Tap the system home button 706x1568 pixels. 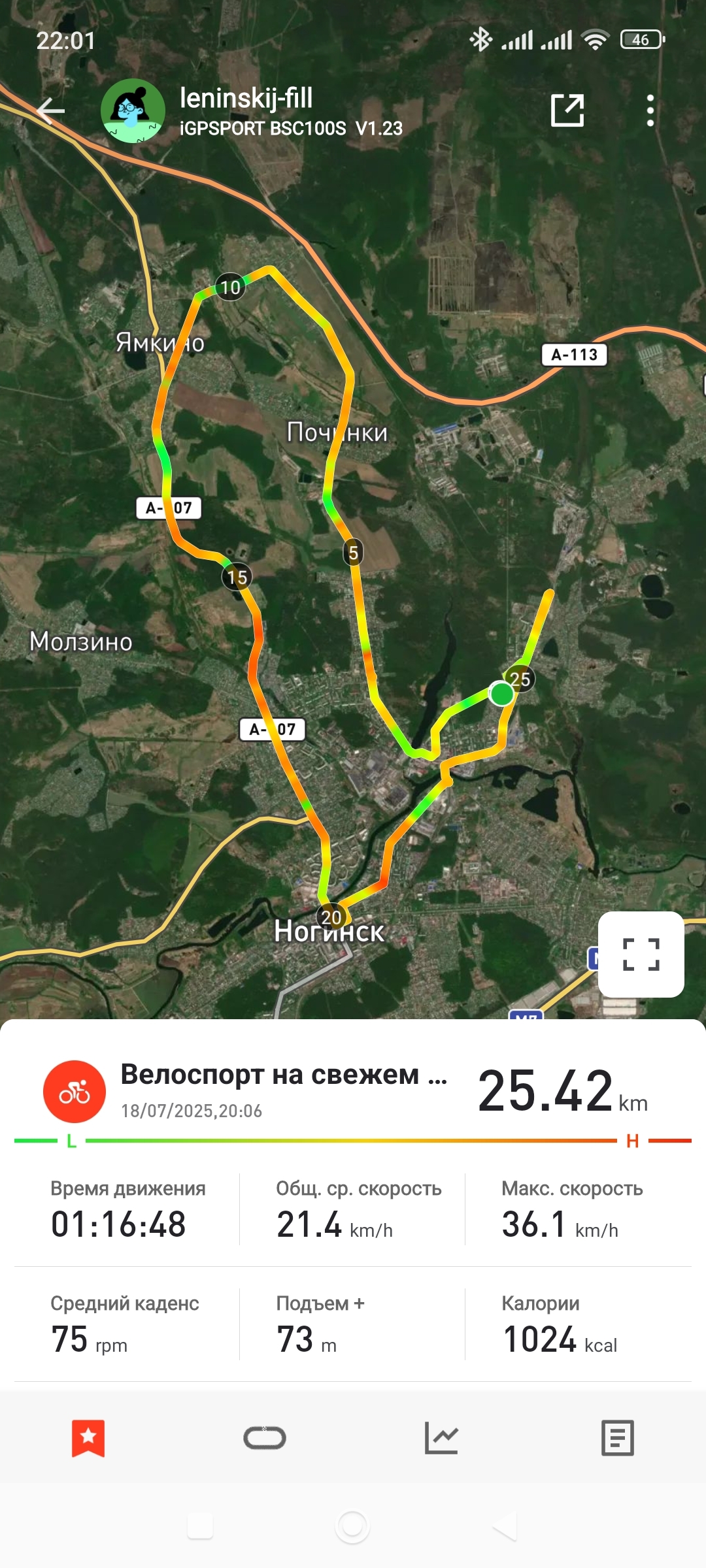(352, 1526)
